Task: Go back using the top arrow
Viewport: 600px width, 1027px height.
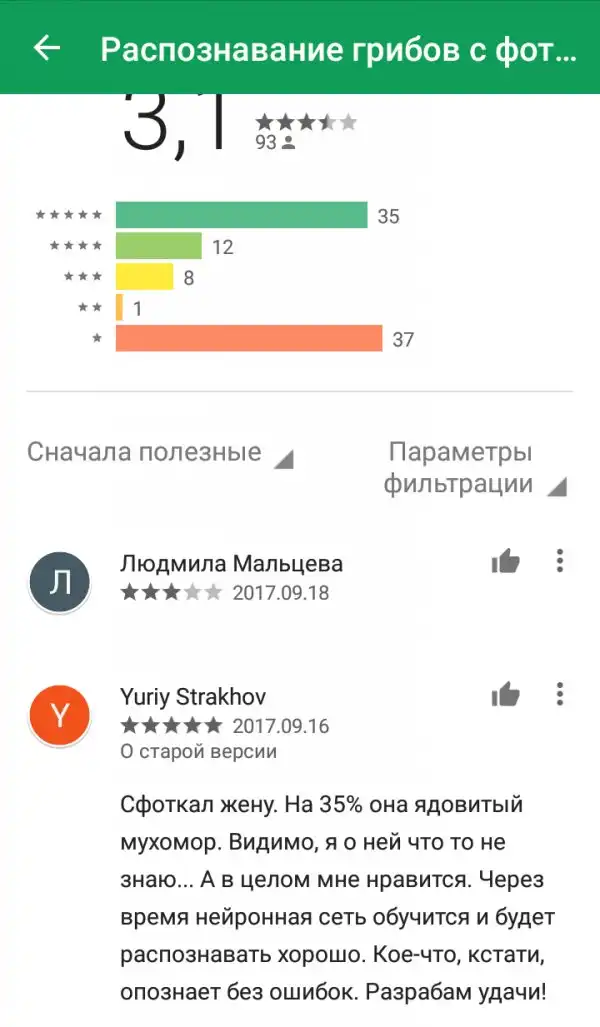Action: point(47,49)
